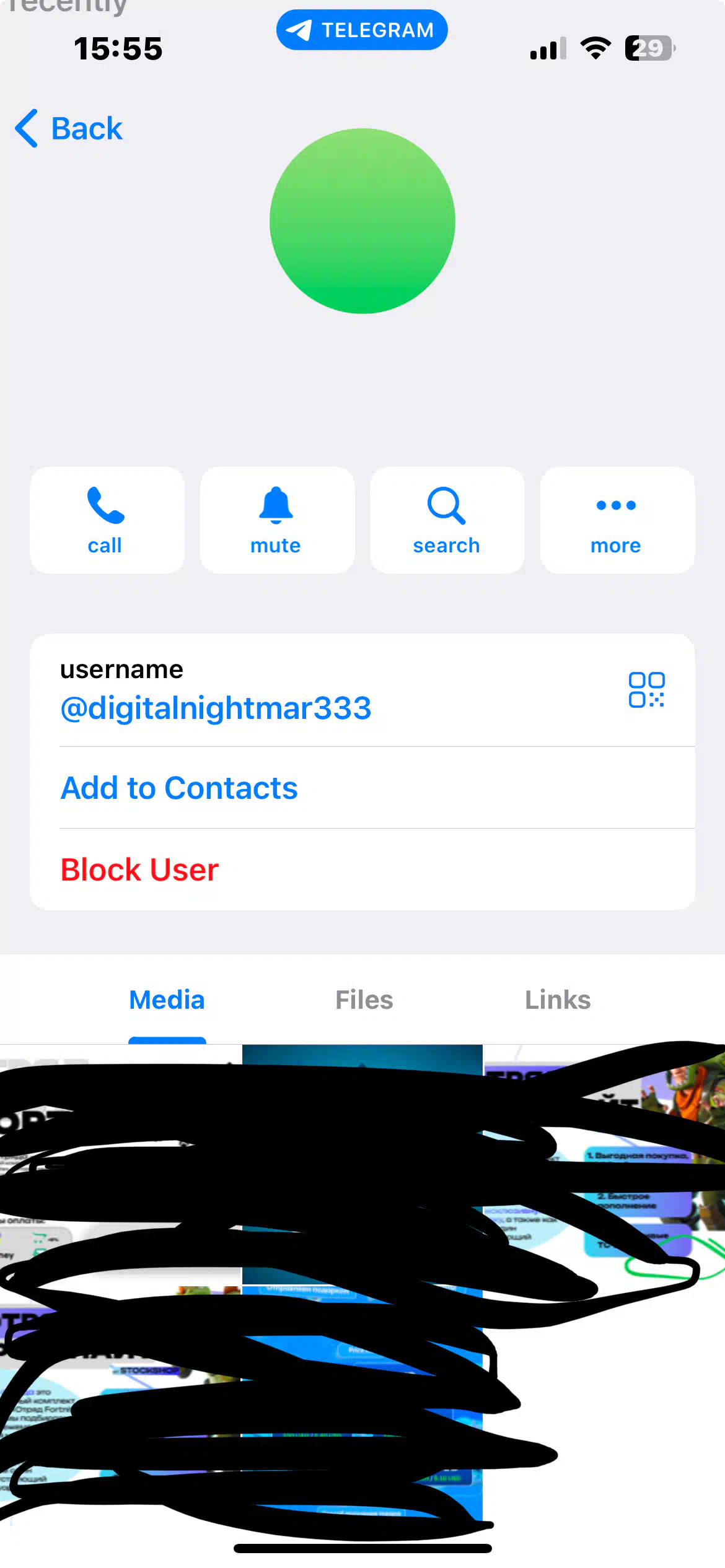Switch to the Links tab

tap(558, 1000)
